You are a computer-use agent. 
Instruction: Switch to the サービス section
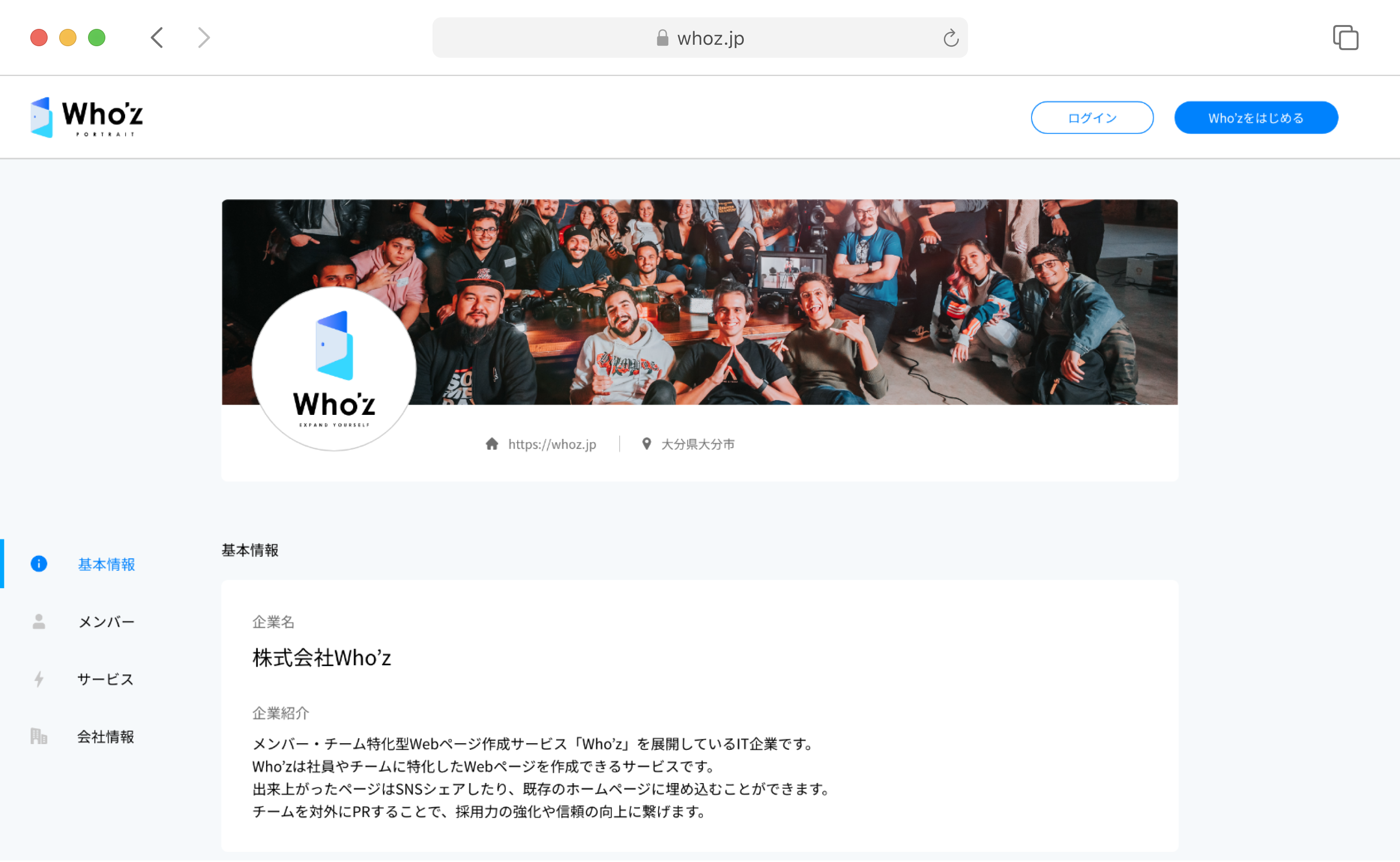click(x=105, y=679)
